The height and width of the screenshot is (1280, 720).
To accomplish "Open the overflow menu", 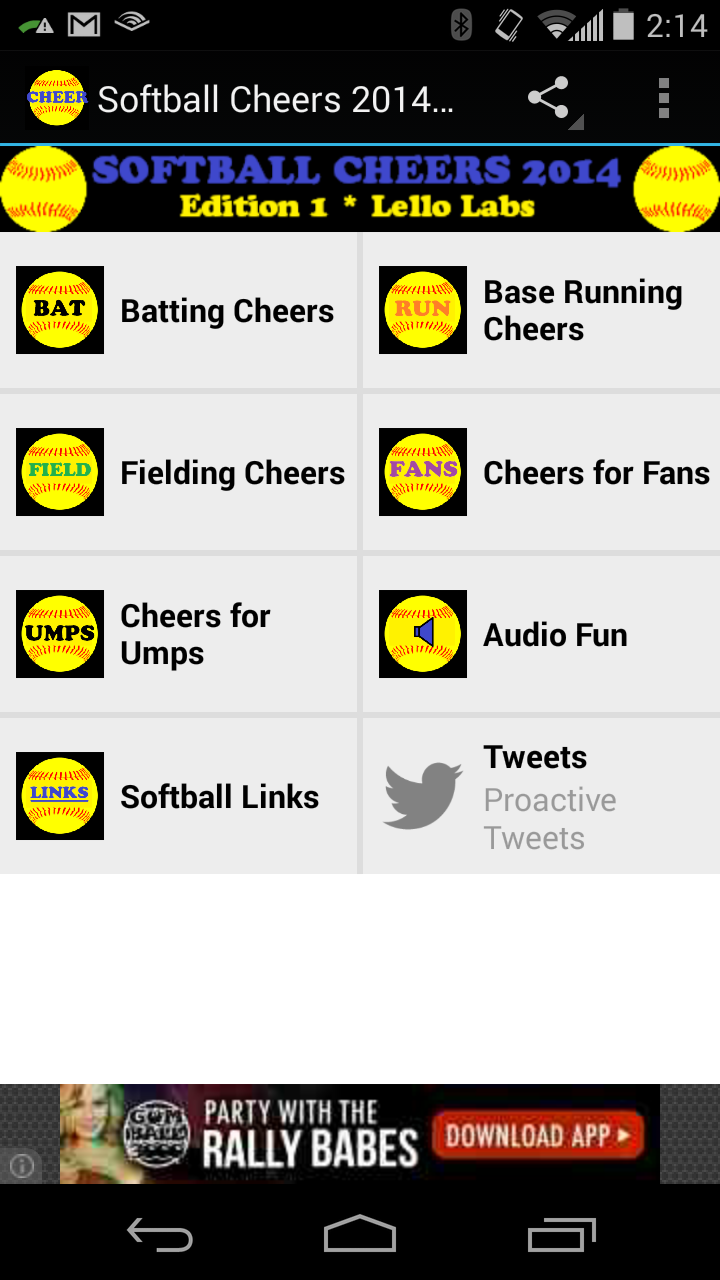I will pos(664,99).
